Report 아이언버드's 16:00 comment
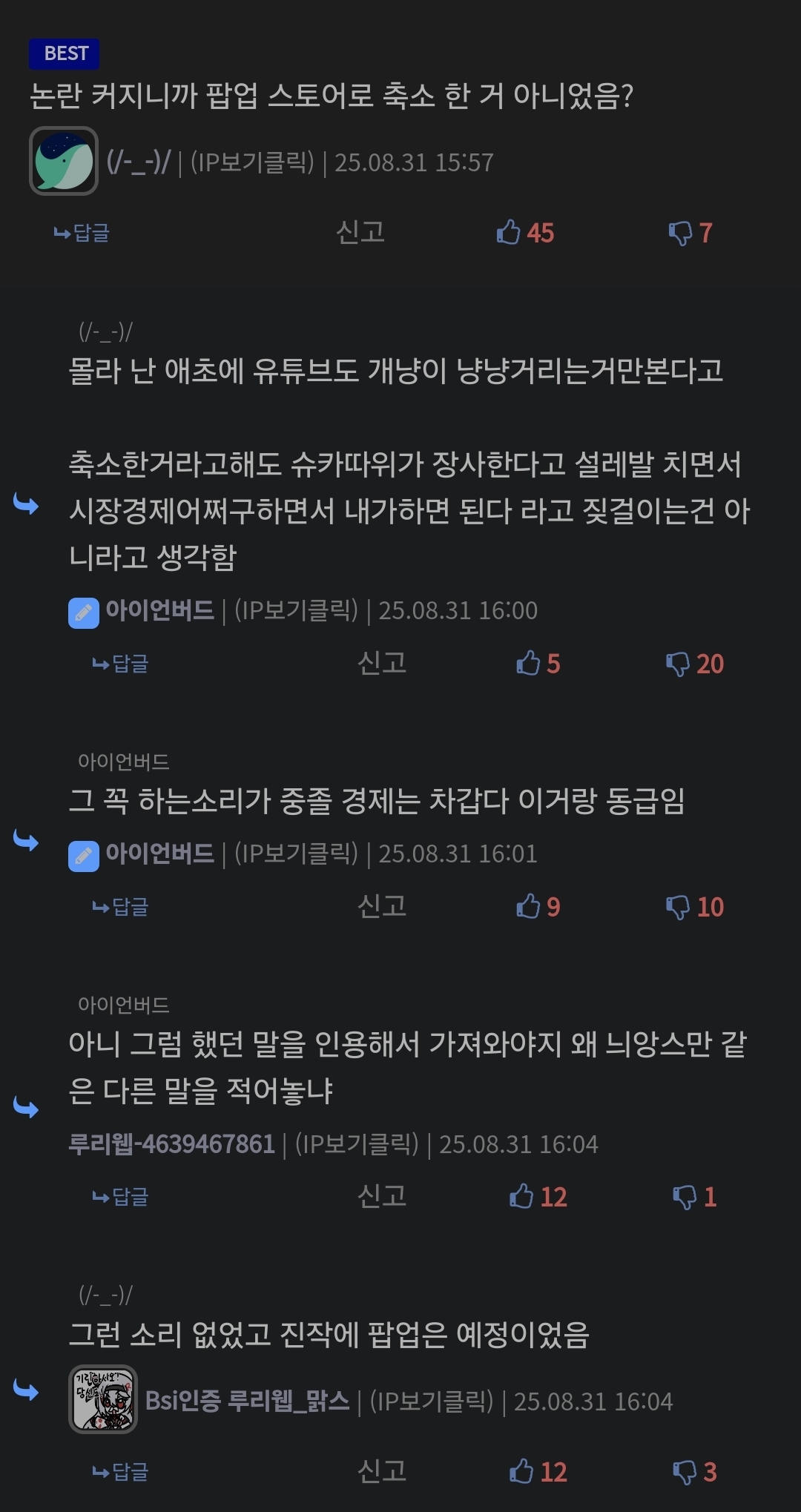The width and height of the screenshot is (801, 1512). pos(382,663)
